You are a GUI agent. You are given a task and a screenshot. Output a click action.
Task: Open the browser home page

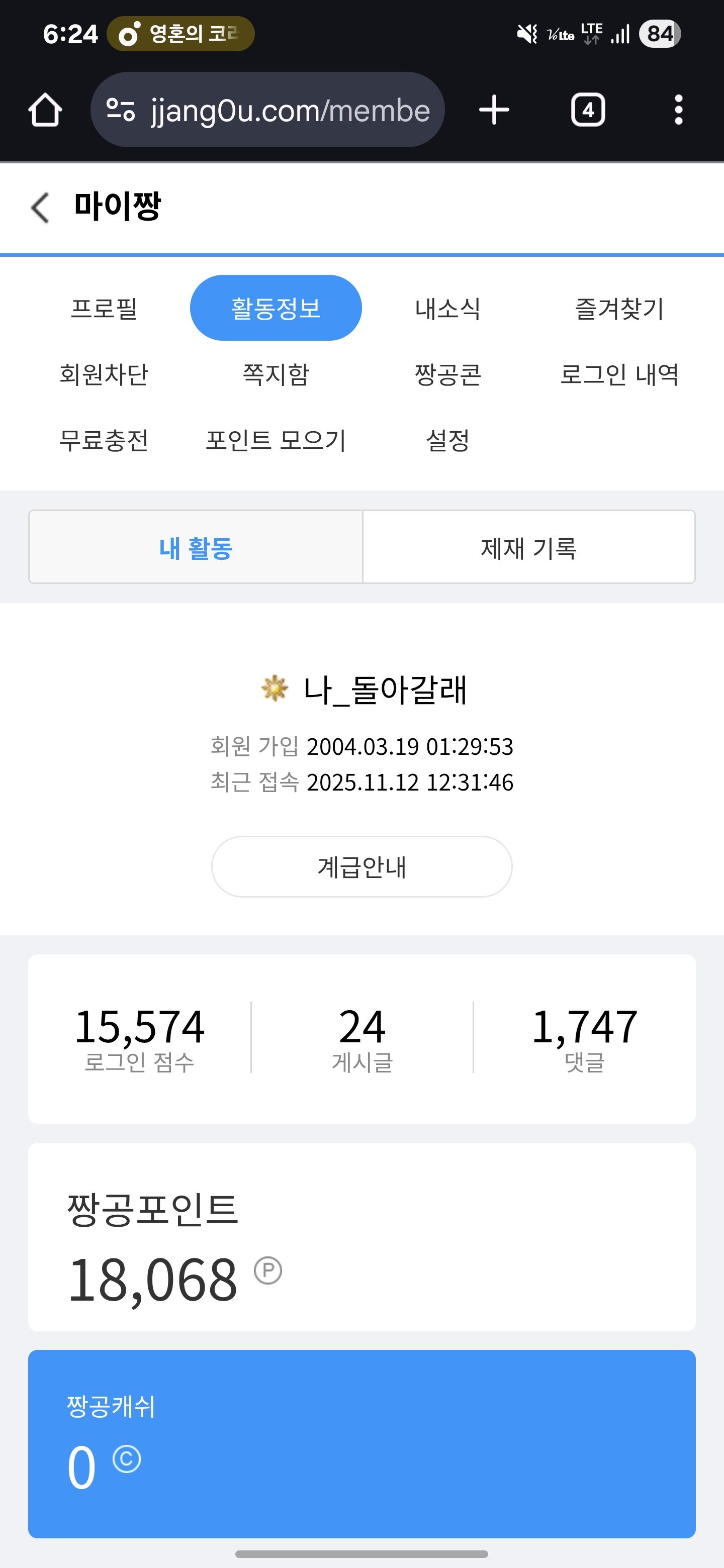45,110
